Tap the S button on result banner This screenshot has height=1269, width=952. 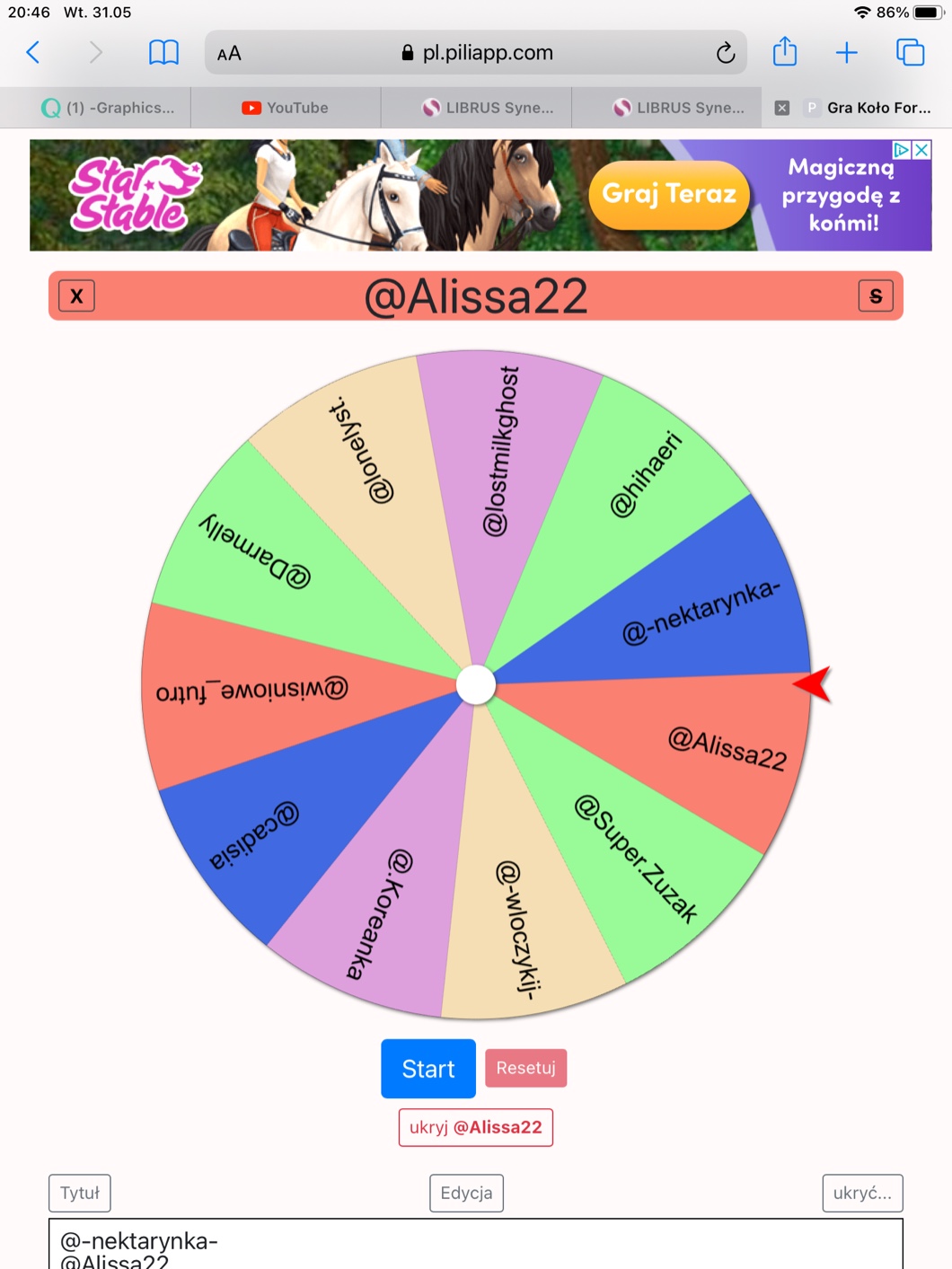[876, 295]
